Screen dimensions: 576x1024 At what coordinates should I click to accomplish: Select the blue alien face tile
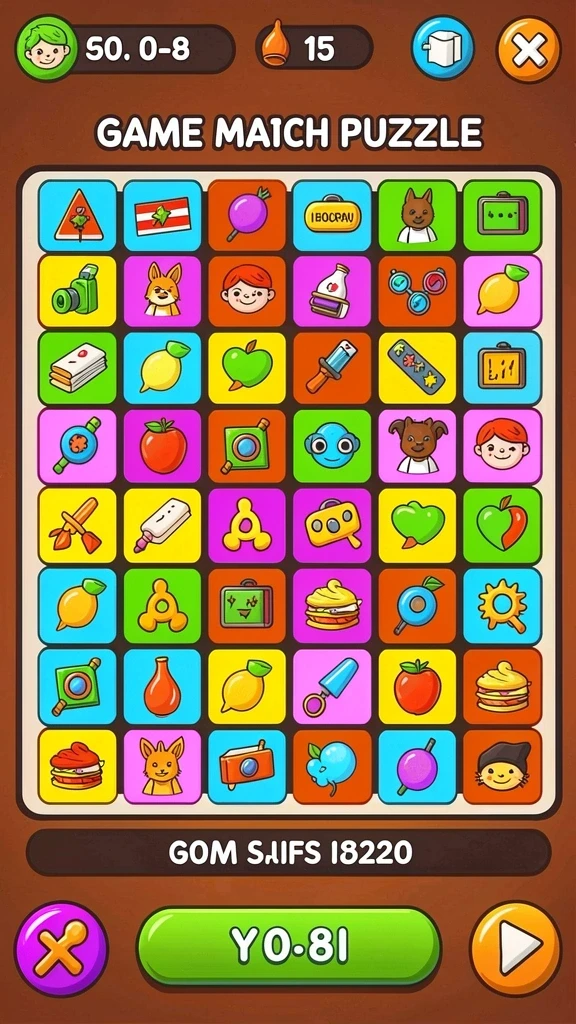click(332, 446)
